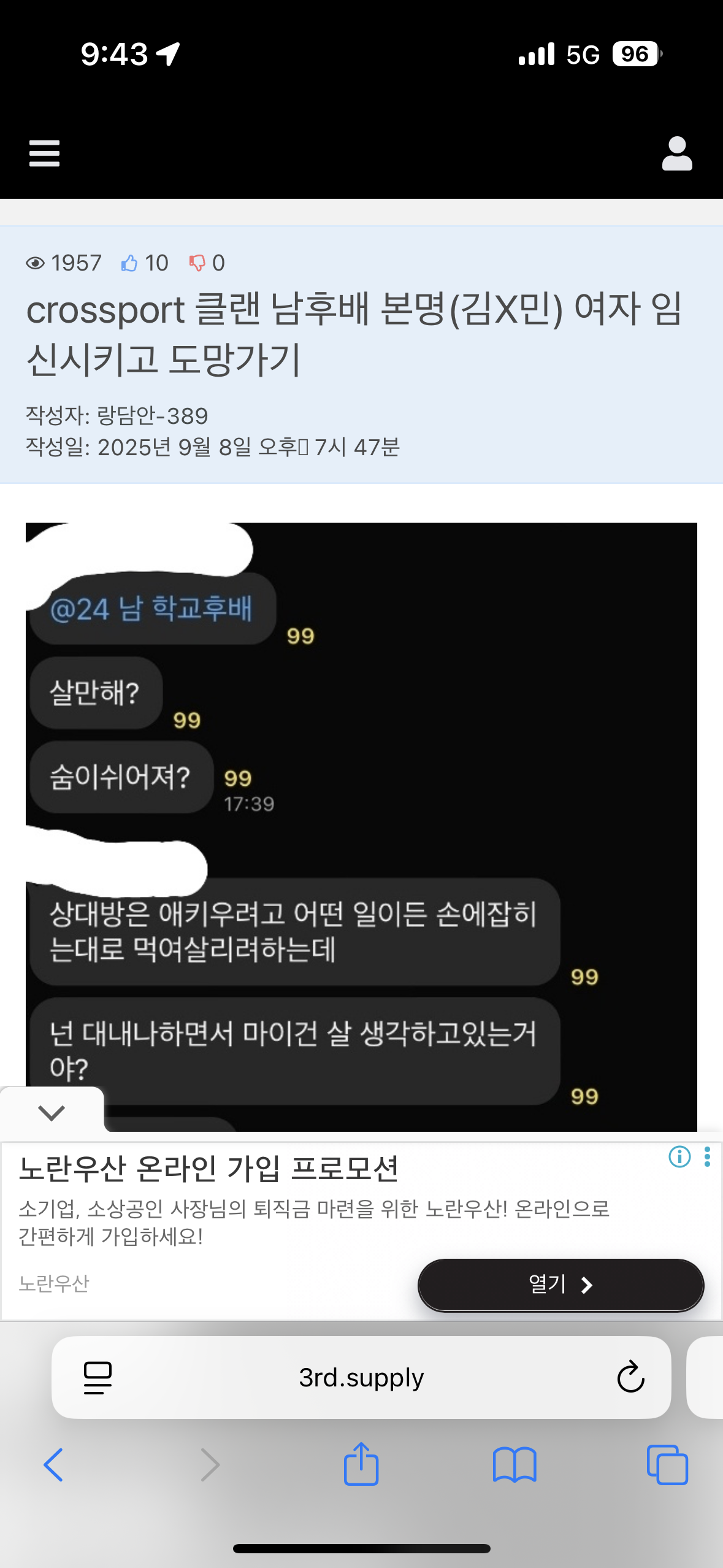Image resolution: width=723 pixels, height=1568 pixels.
Task: Open the 노란우산 ad headline
Action: 208,1168
